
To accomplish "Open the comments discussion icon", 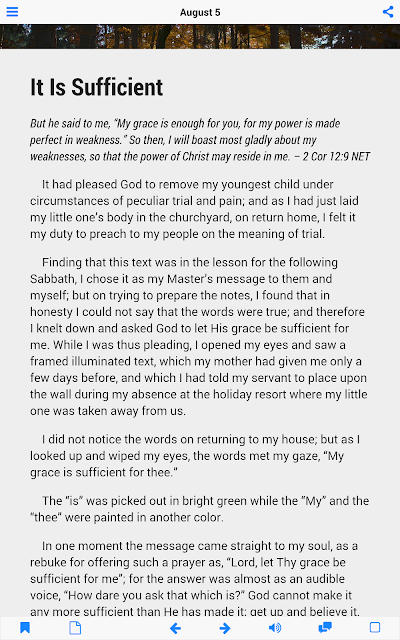I will pos(325,627).
